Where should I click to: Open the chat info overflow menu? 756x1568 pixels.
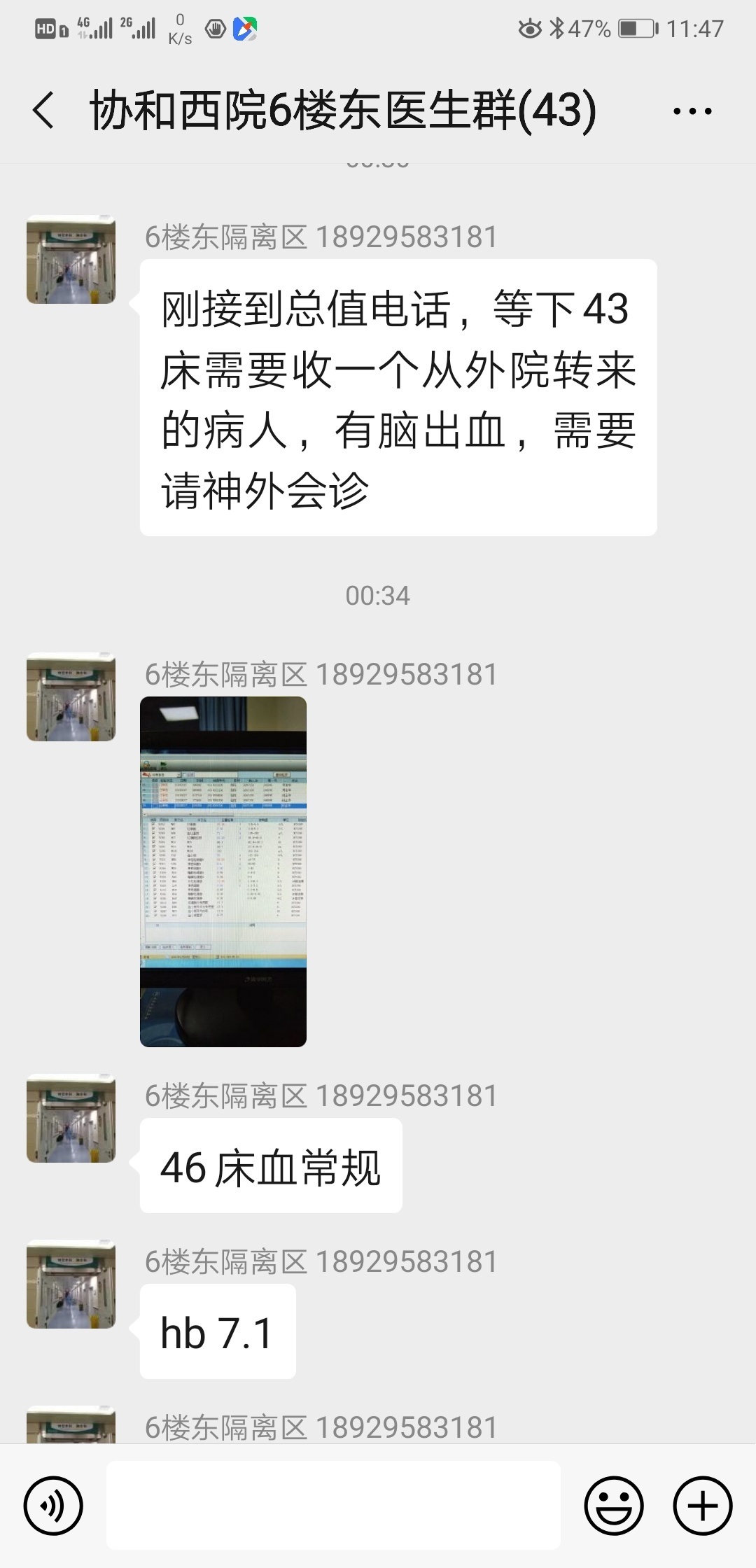click(692, 111)
